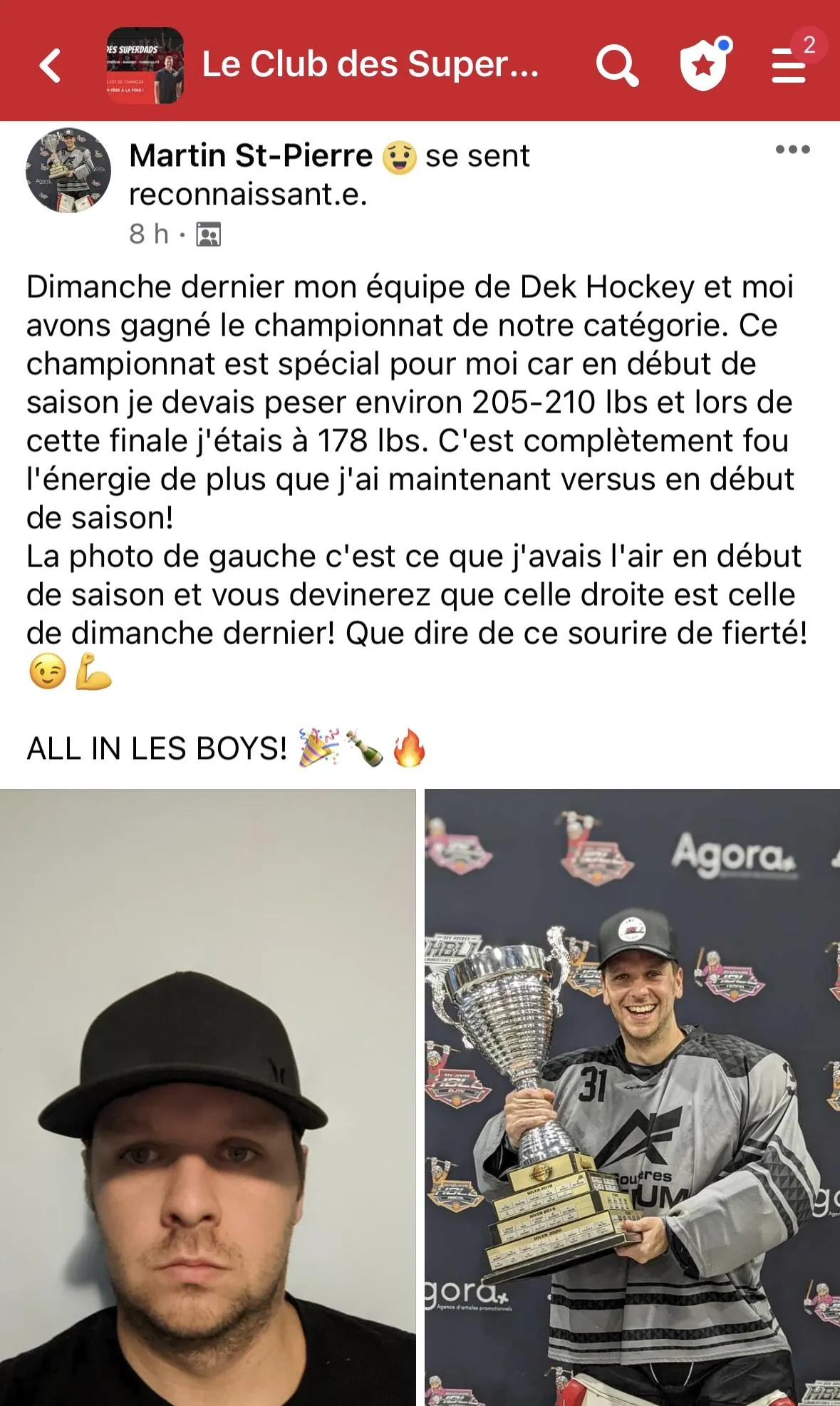Open post options three-dot menu

[x=793, y=150]
